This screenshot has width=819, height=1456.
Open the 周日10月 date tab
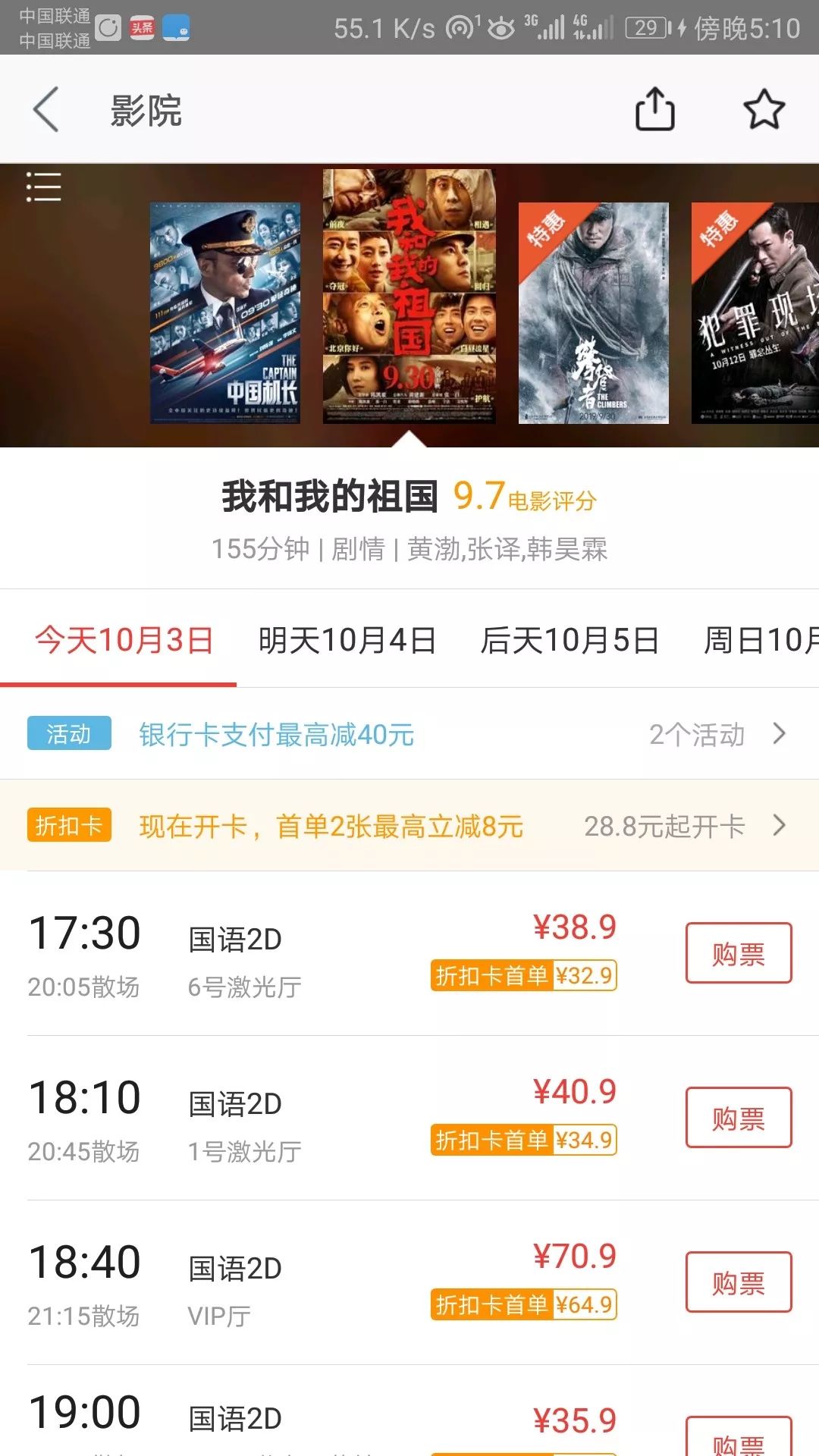coord(766,641)
